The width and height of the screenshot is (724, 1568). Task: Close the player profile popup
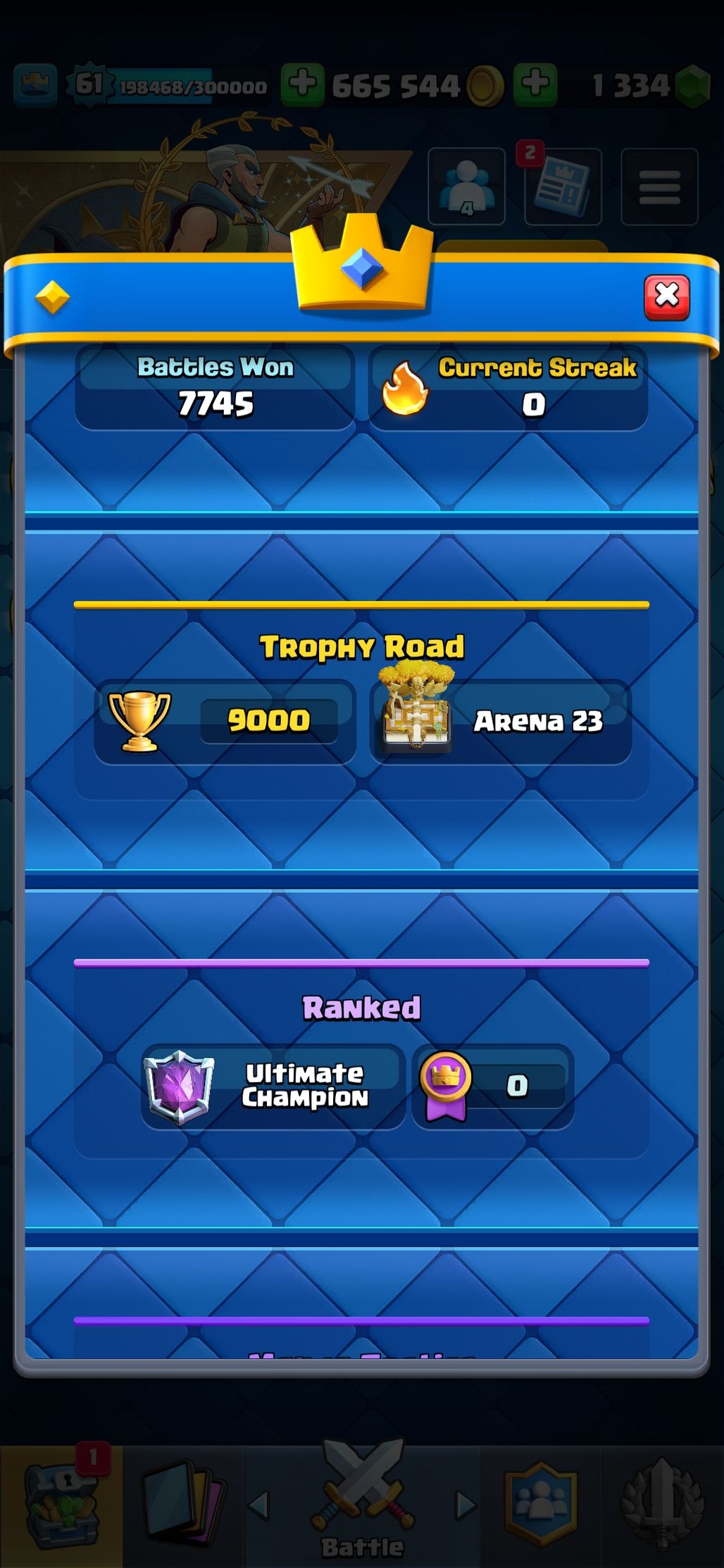tap(666, 297)
